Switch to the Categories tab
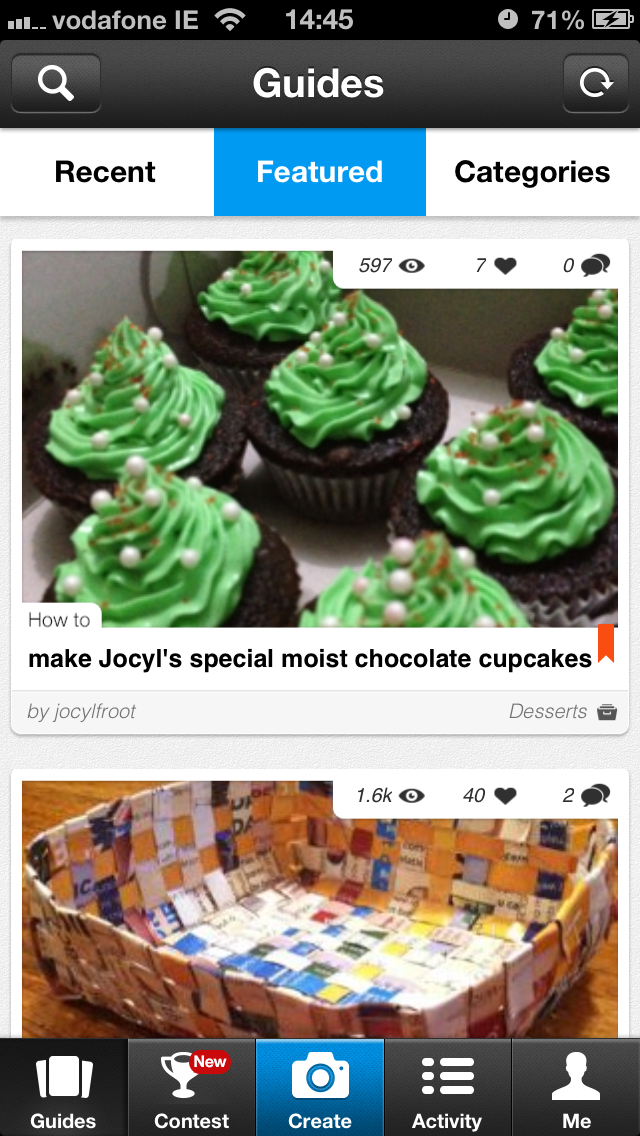640x1136 pixels. point(532,172)
